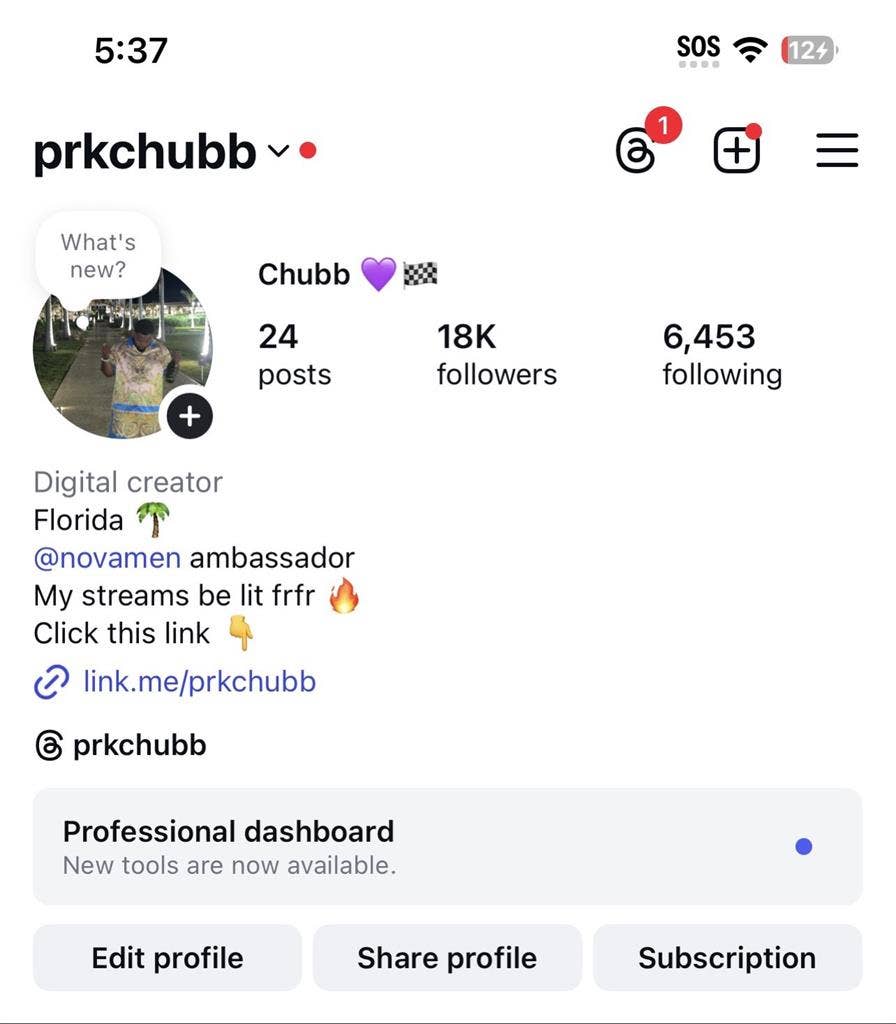Open prkchubb Threads profile badge
This screenshot has width=896, height=1024.
[121, 745]
